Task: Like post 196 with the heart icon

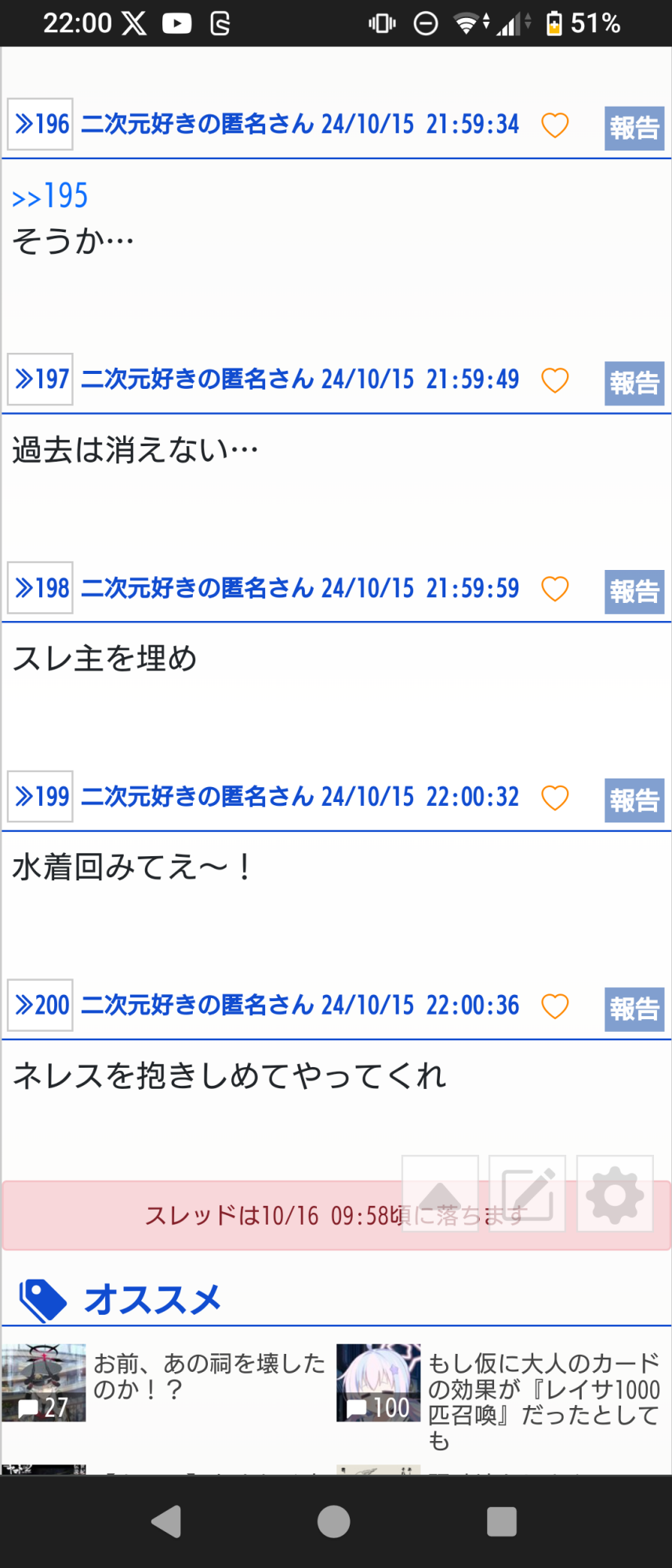Action: [555, 125]
